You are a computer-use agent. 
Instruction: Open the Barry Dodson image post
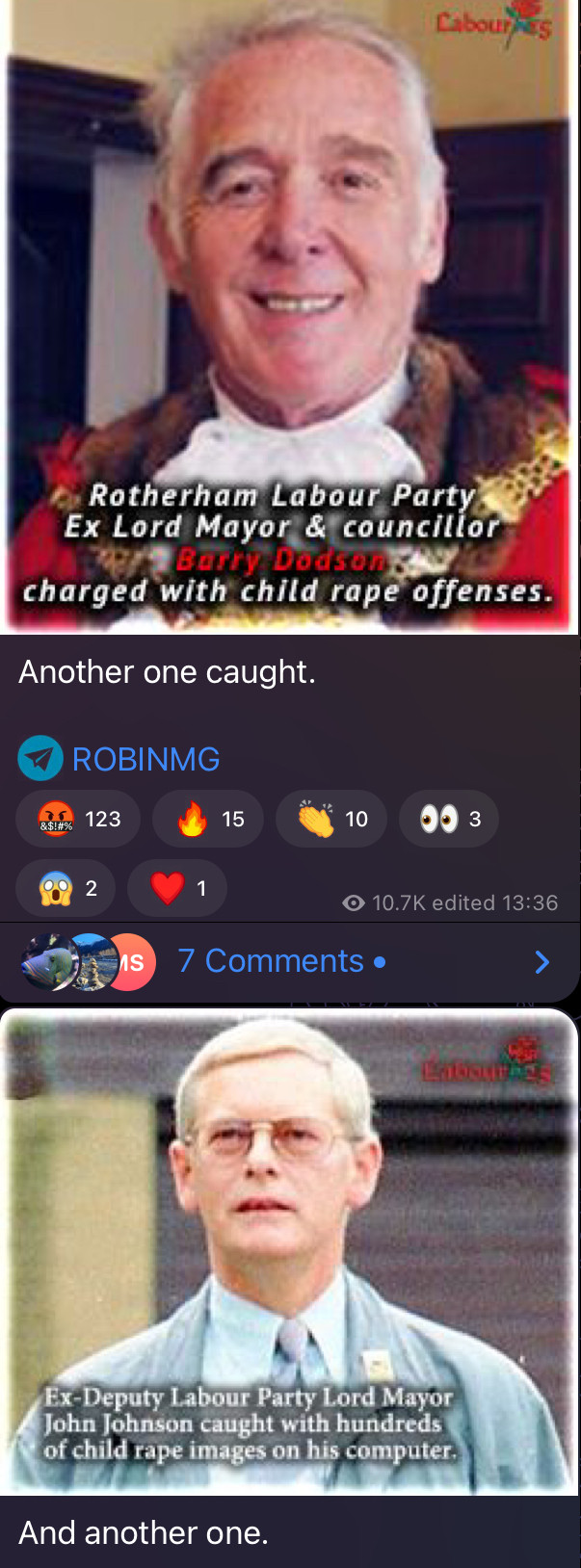289,318
